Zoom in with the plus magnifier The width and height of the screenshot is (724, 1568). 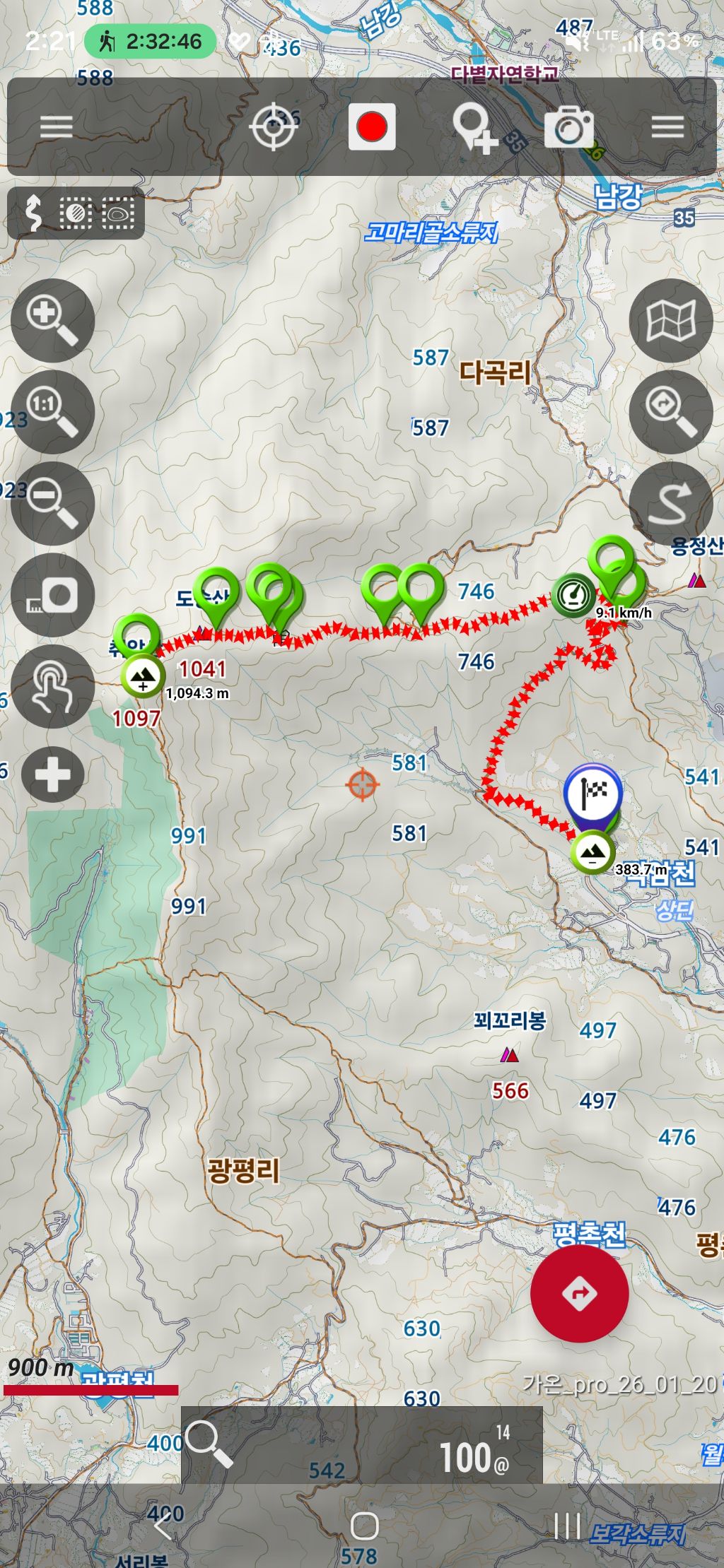tap(52, 320)
